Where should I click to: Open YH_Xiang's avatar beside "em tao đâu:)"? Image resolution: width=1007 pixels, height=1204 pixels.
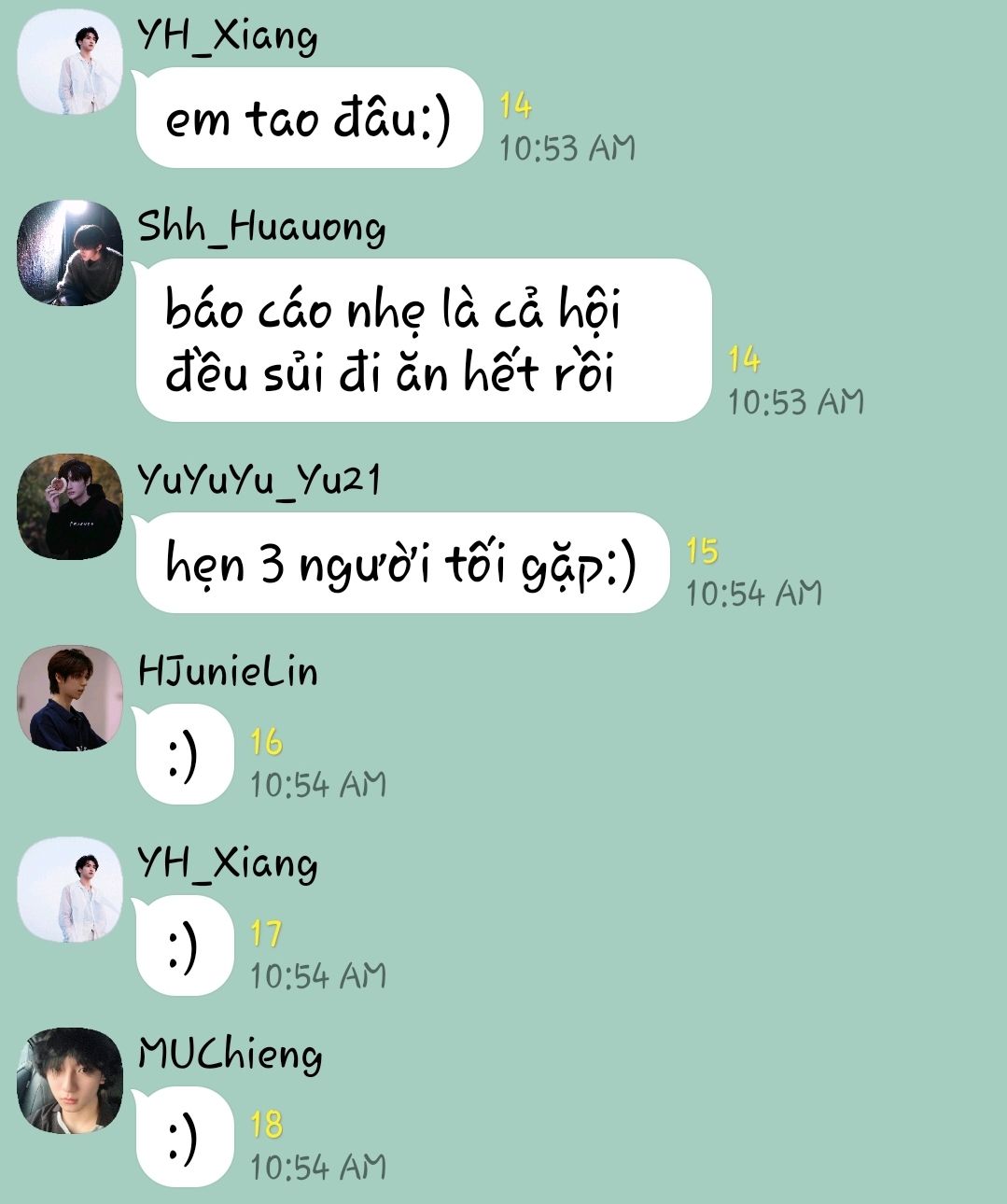(x=70, y=62)
